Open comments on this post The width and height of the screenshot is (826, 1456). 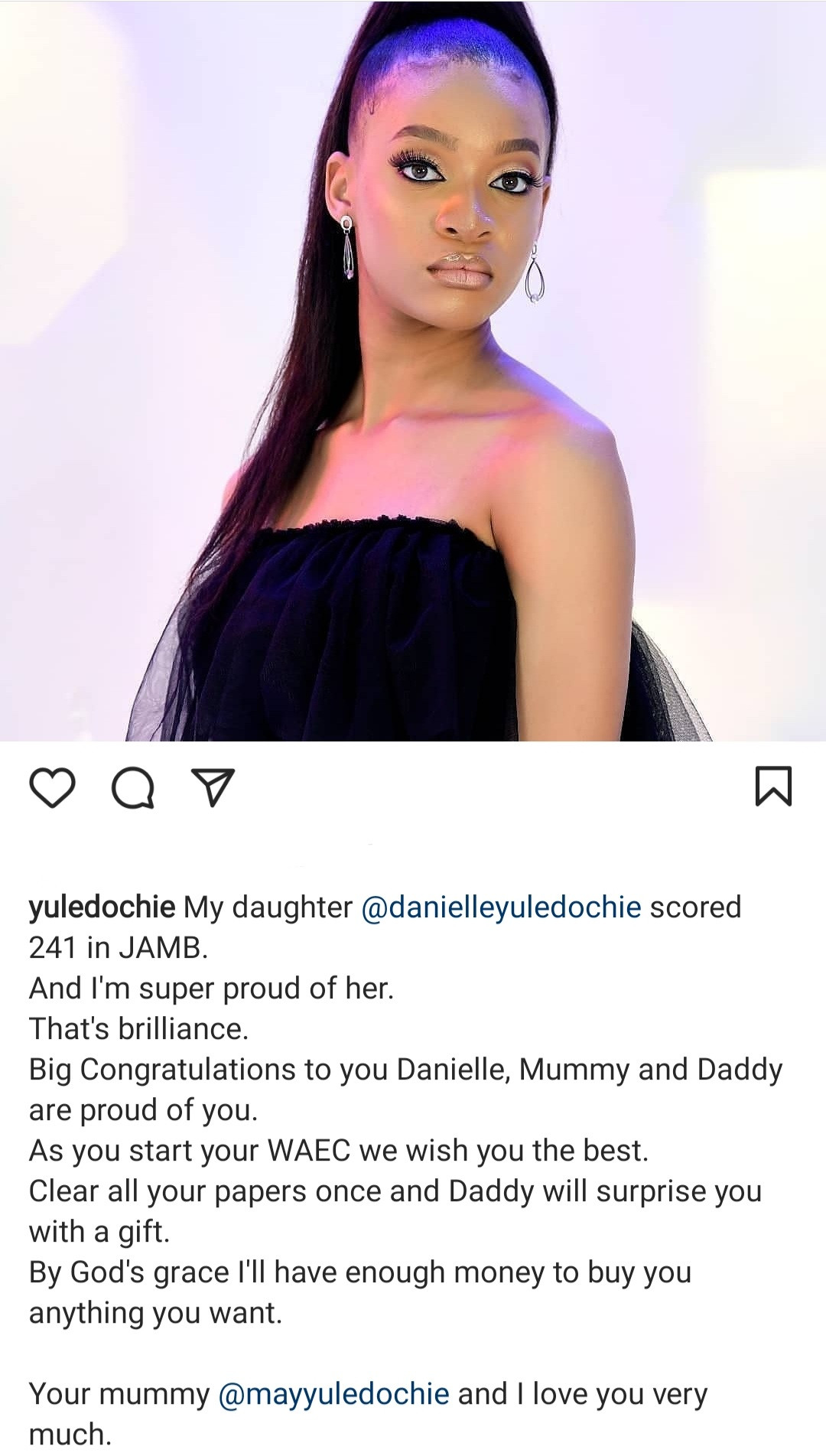point(133,788)
